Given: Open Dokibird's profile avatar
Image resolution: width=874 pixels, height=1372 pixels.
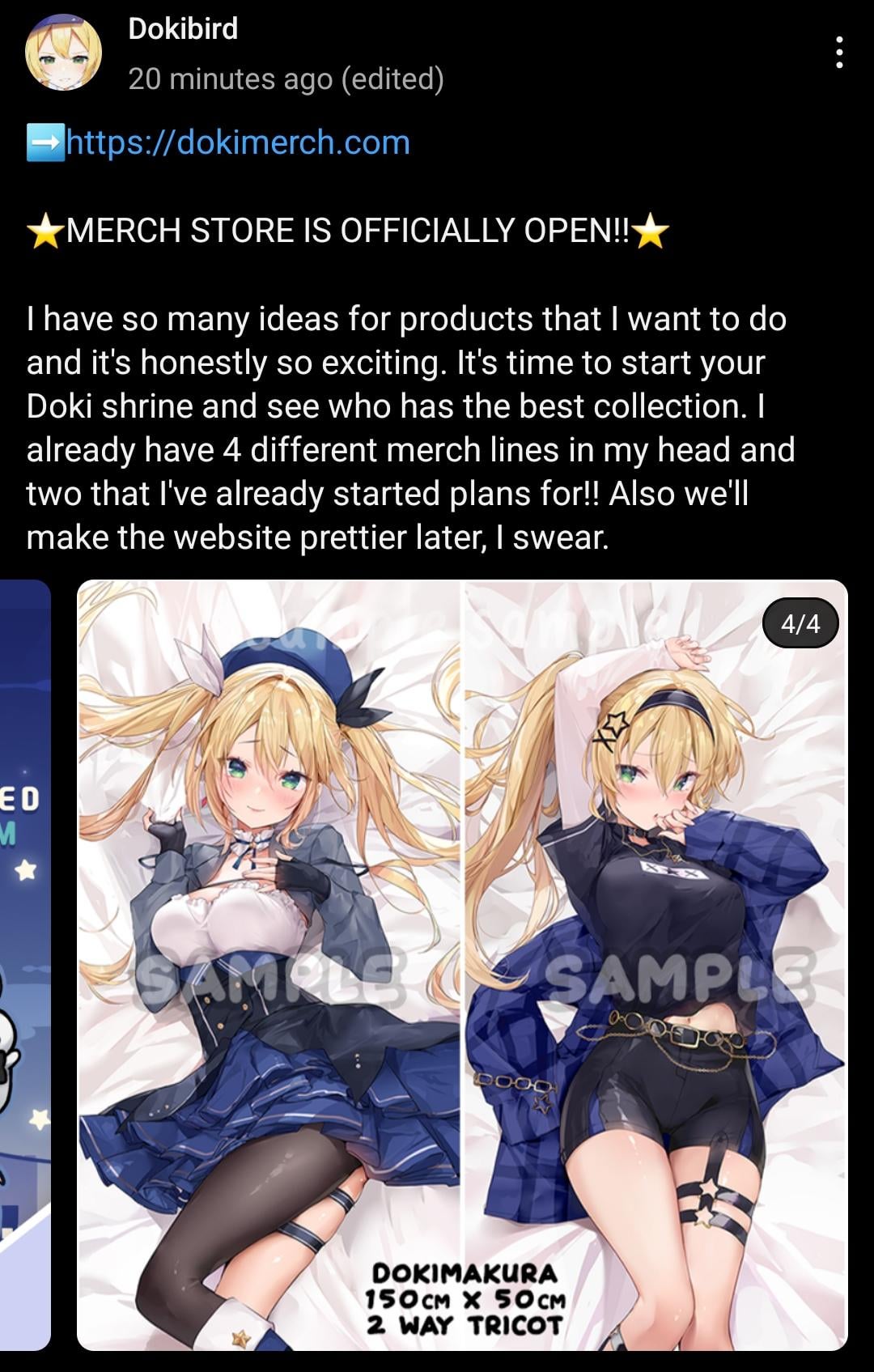Looking at the screenshot, I should [x=63, y=53].
